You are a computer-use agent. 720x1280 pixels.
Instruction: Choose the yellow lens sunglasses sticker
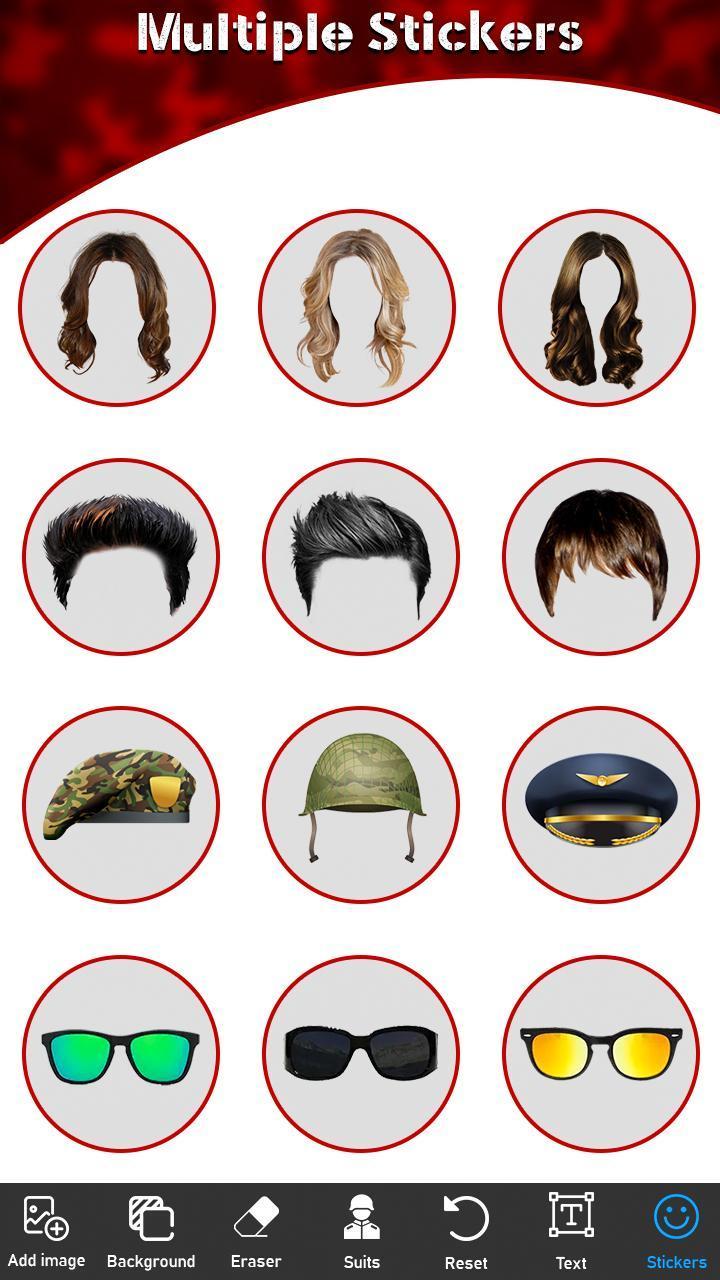point(600,1055)
